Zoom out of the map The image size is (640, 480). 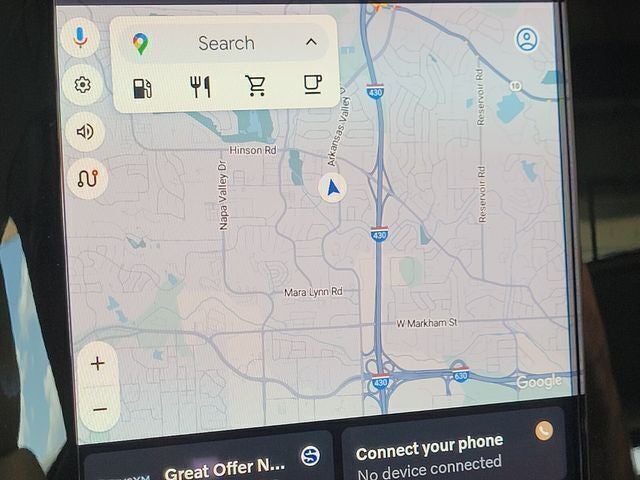pos(98,409)
